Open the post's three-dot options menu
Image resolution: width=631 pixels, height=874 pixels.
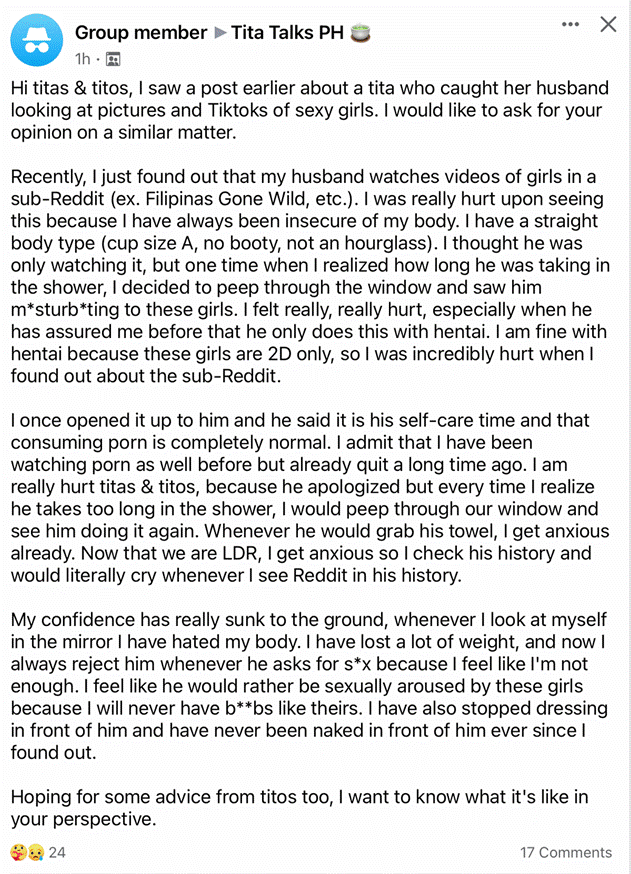(570, 24)
